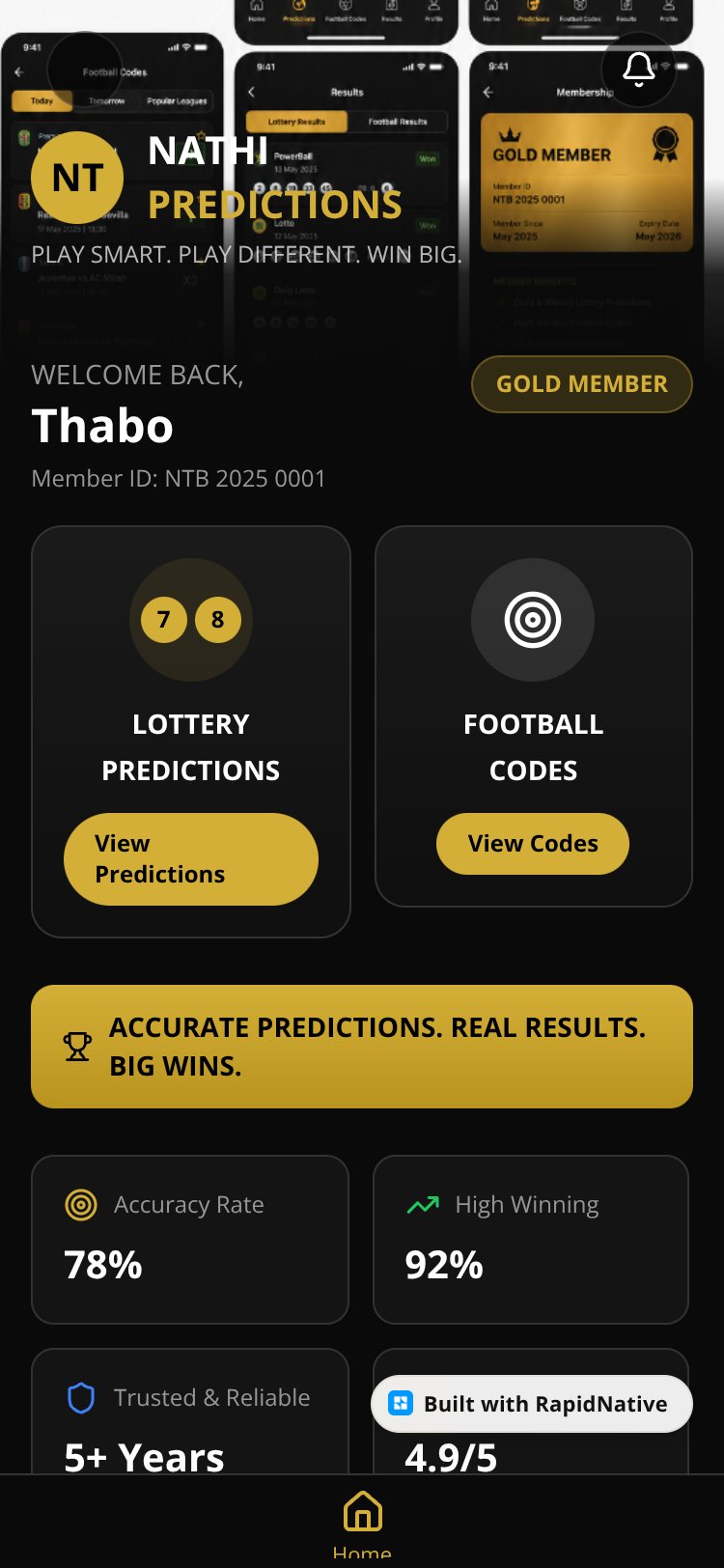Tap the Gold Member badge

[x=582, y=384]
